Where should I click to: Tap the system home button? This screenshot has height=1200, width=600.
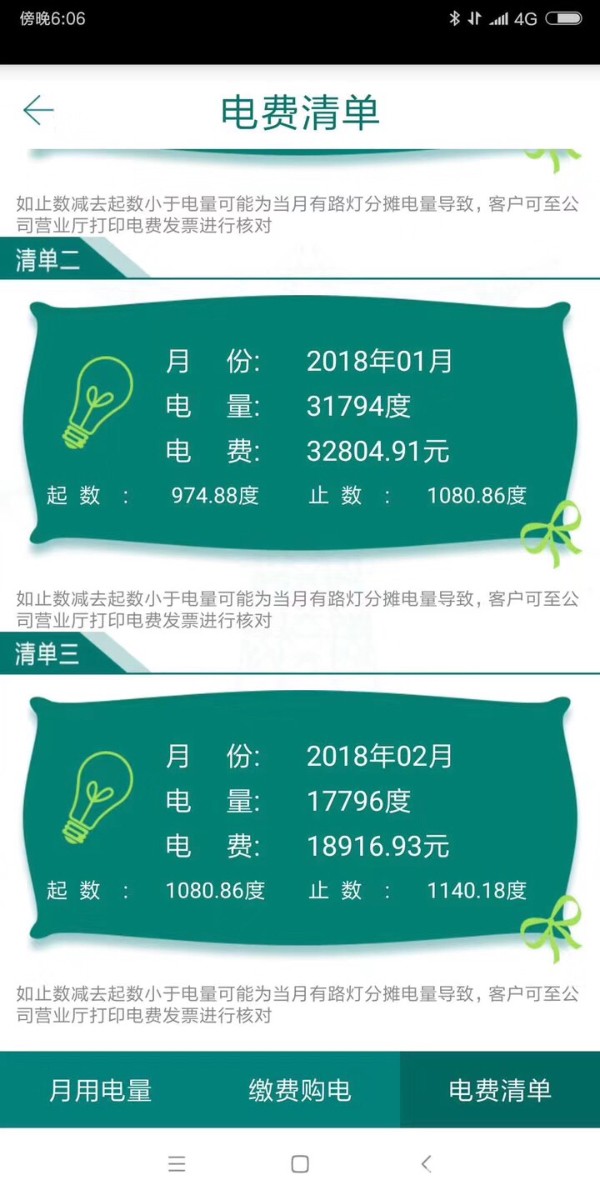[x=300, y=1163]
